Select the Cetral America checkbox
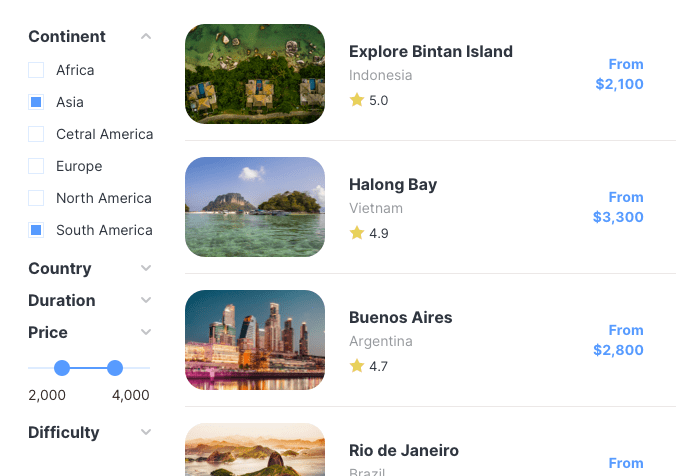This screenshot has height=476, width=676. click(x=36, y=134)
